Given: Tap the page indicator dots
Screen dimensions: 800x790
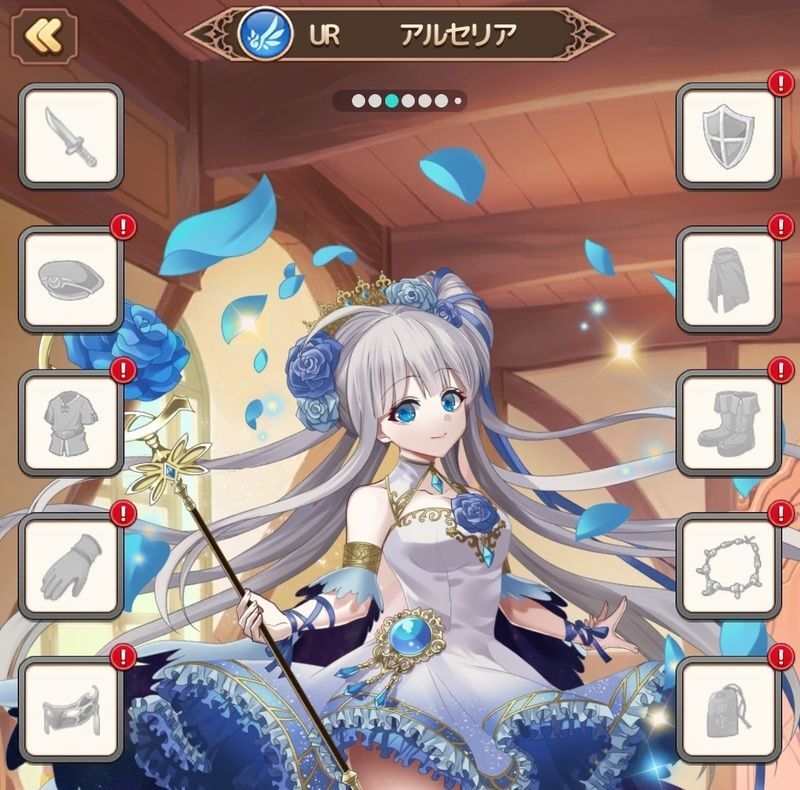Looking at the screenshot, I should pos(399,100).
